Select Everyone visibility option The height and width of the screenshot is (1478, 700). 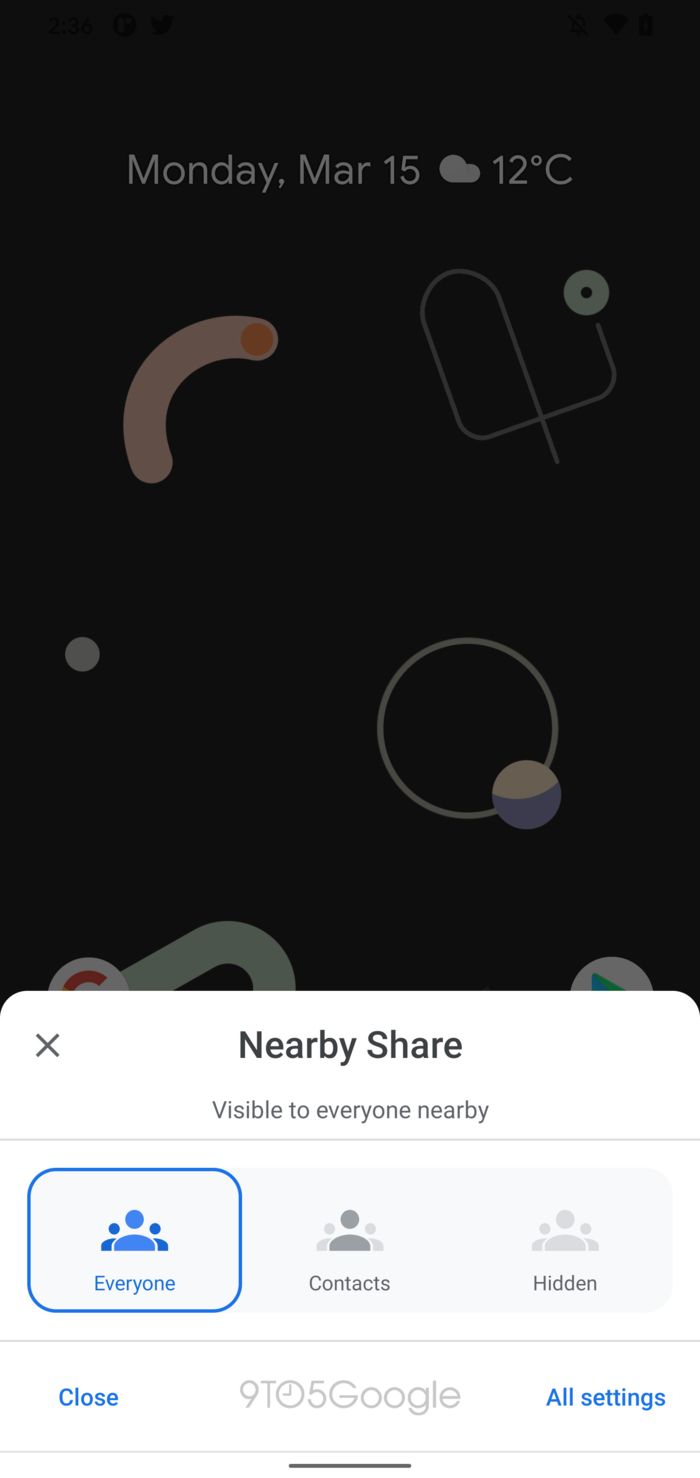coord(135,1240)
